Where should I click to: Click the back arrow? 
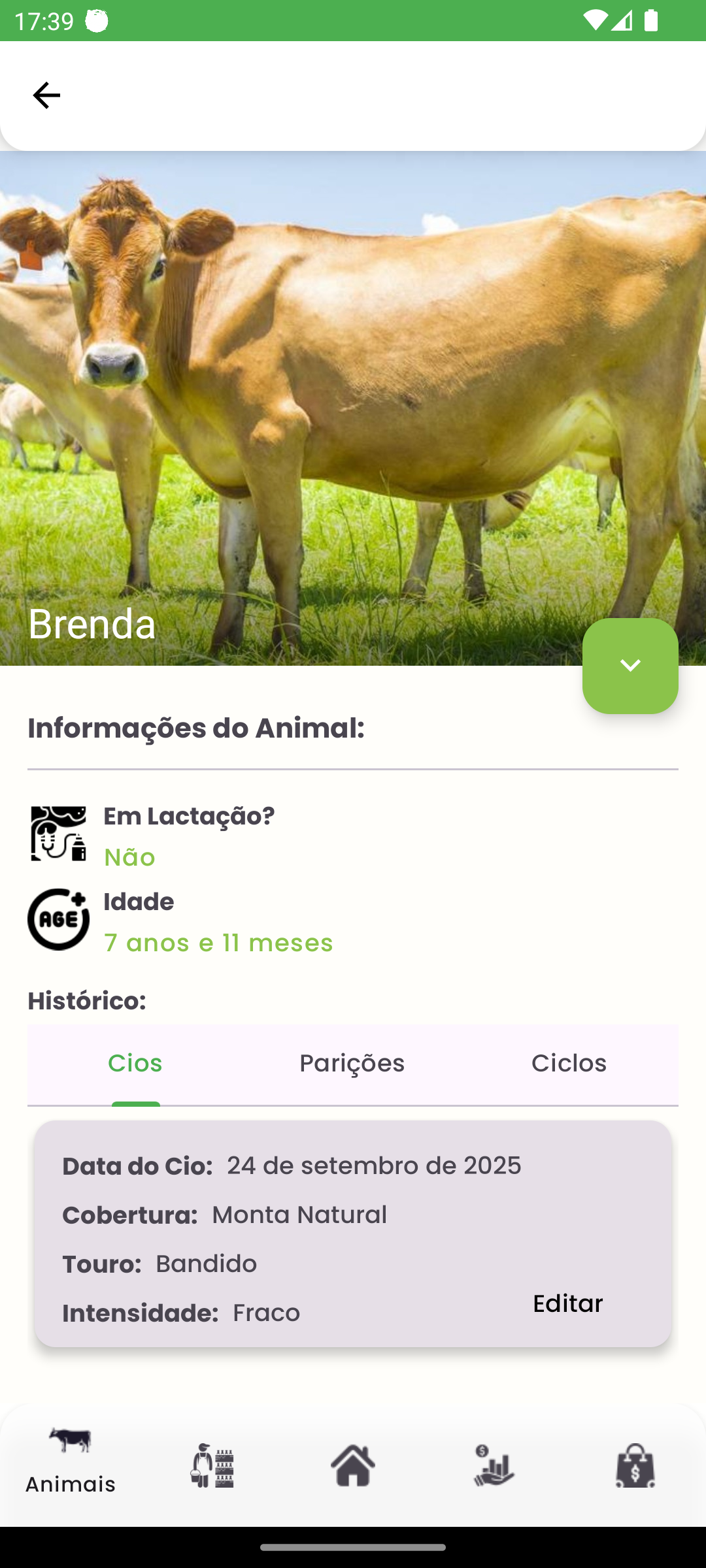click(x=45, y=95)
